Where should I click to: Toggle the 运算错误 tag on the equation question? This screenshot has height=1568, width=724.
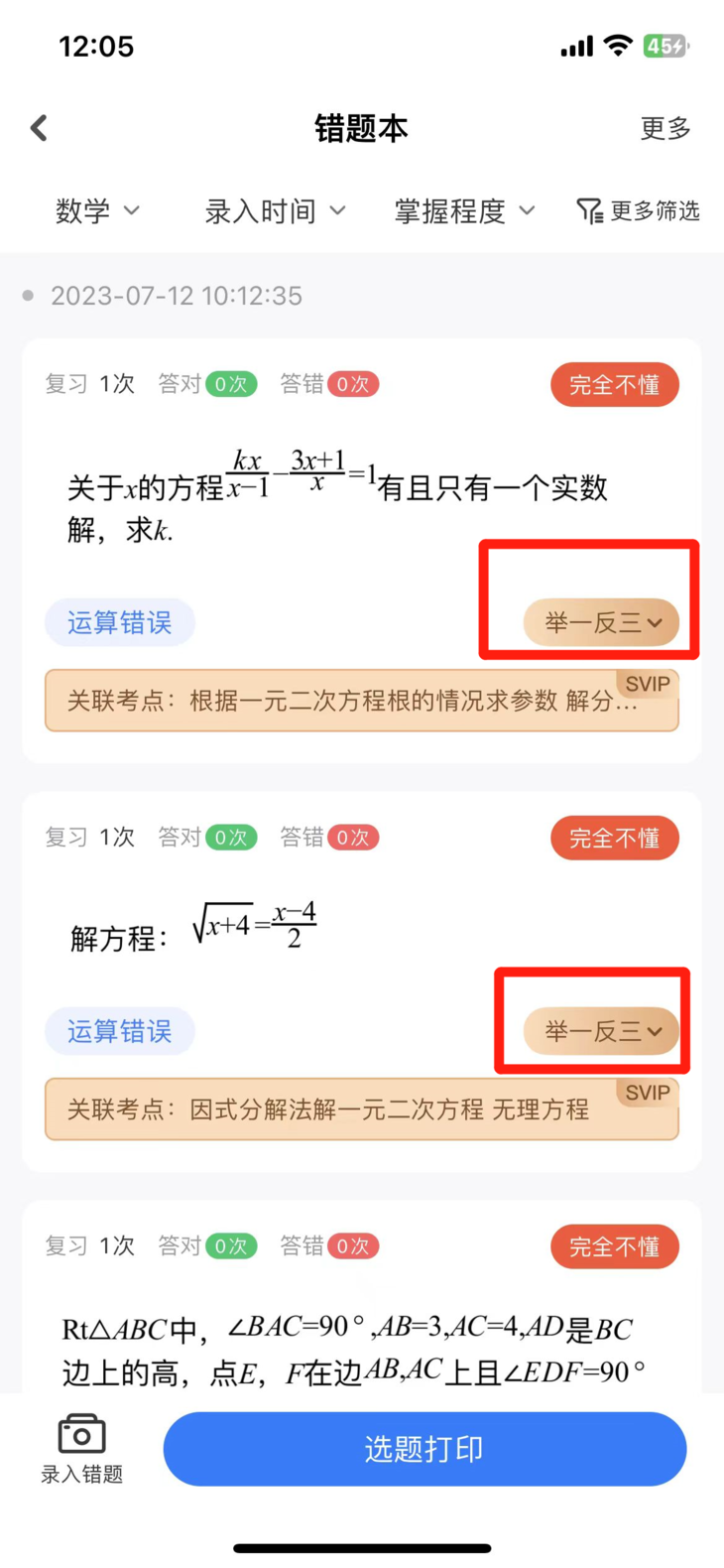[120, 1031]
